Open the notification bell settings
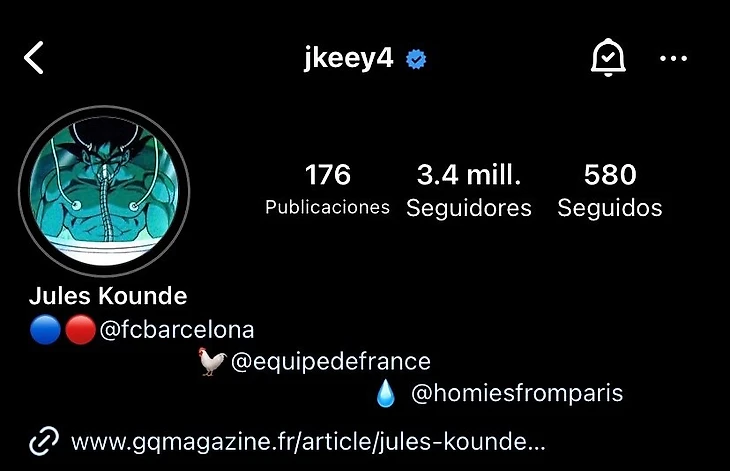This screenshot has height=471, width=730. click(x=607, y=59)
